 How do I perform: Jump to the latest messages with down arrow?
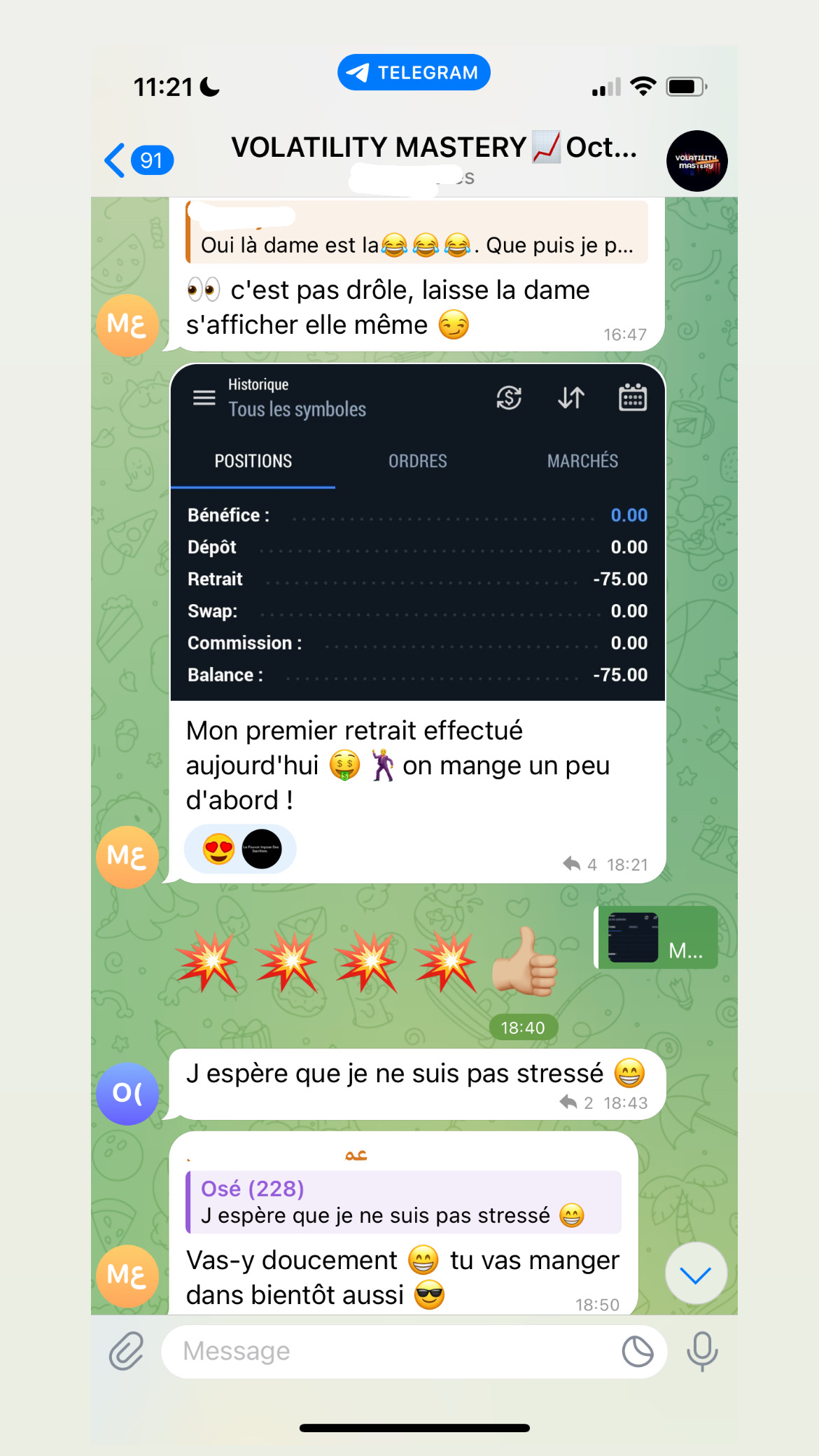pos(695,1274)
